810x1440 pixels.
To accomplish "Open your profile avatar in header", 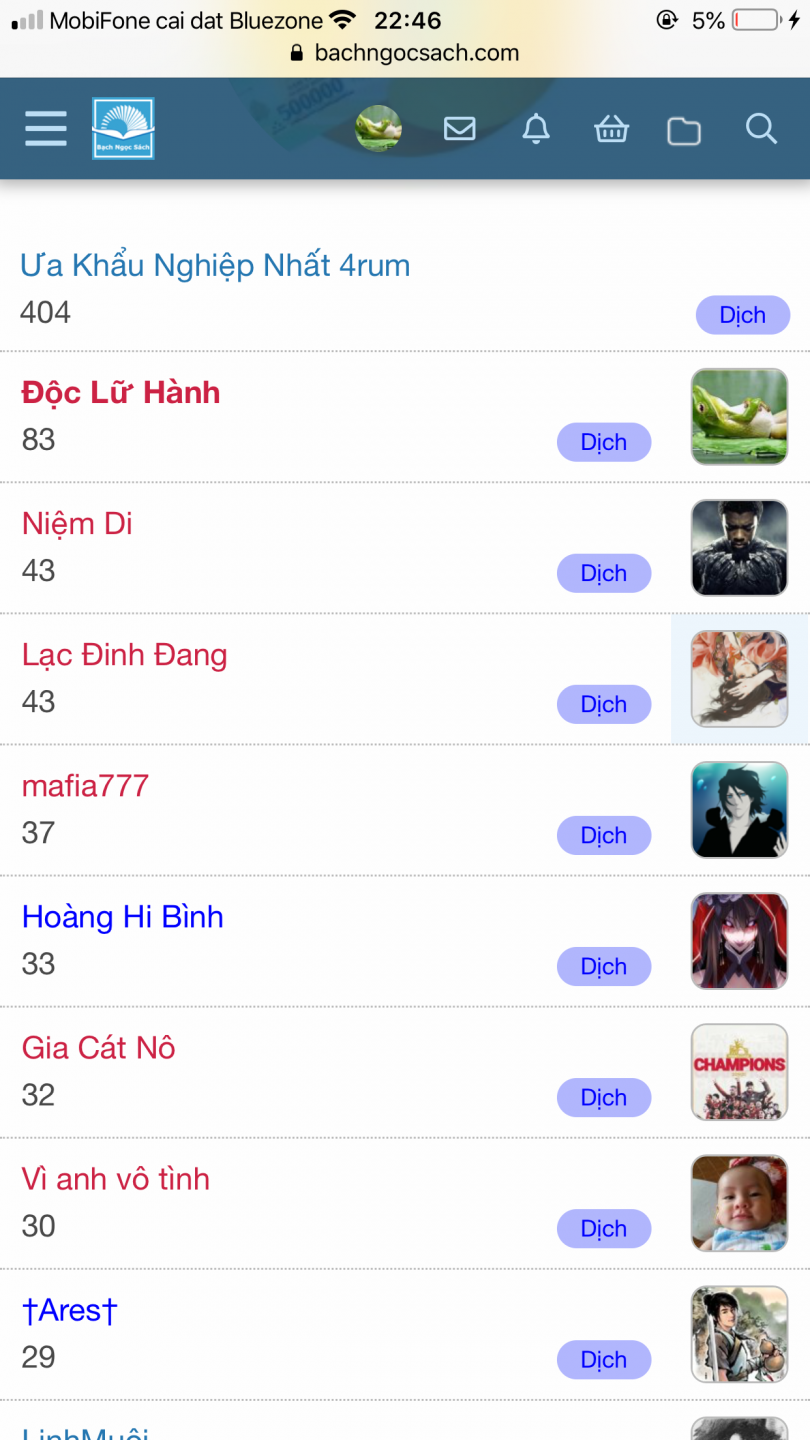I will click(x=378, y=129).
